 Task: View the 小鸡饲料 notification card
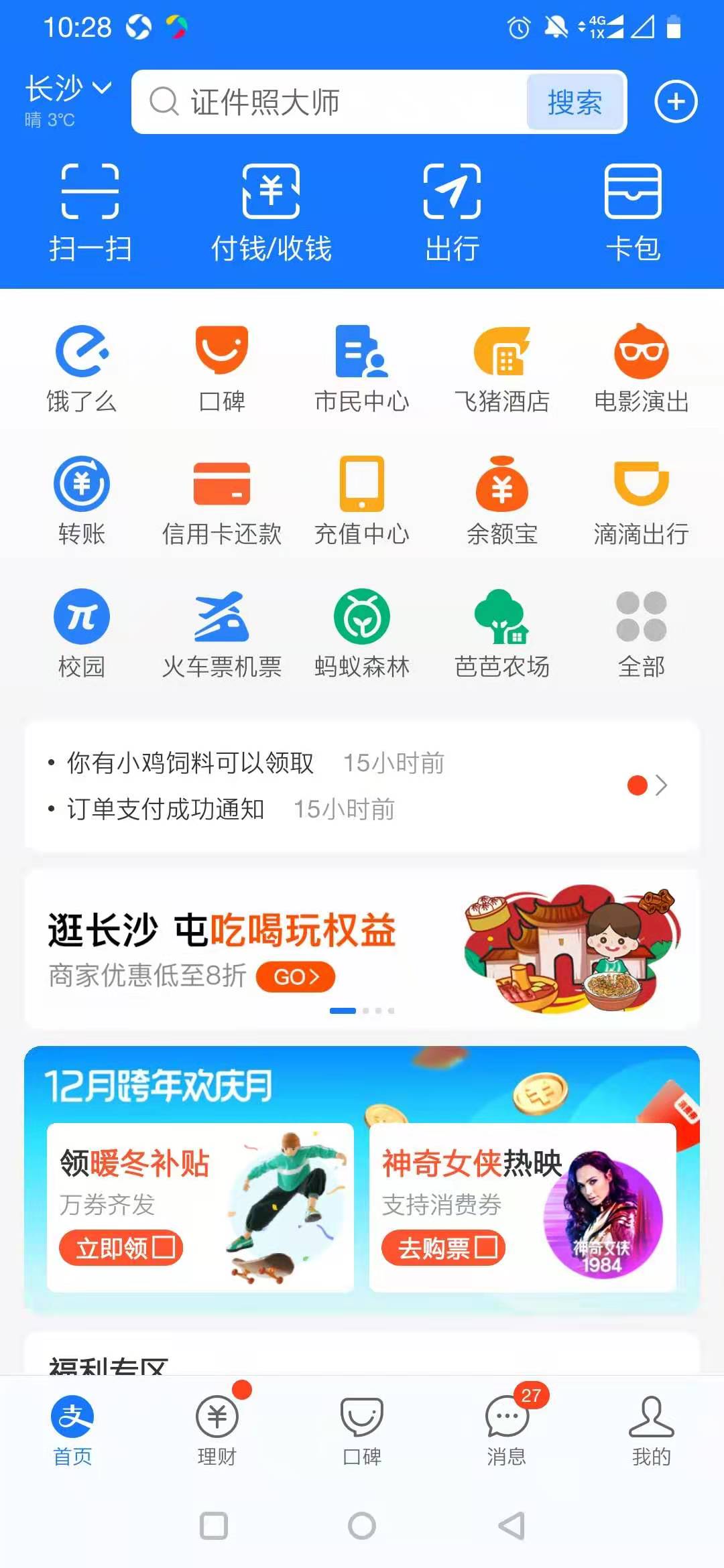[362, 785]
